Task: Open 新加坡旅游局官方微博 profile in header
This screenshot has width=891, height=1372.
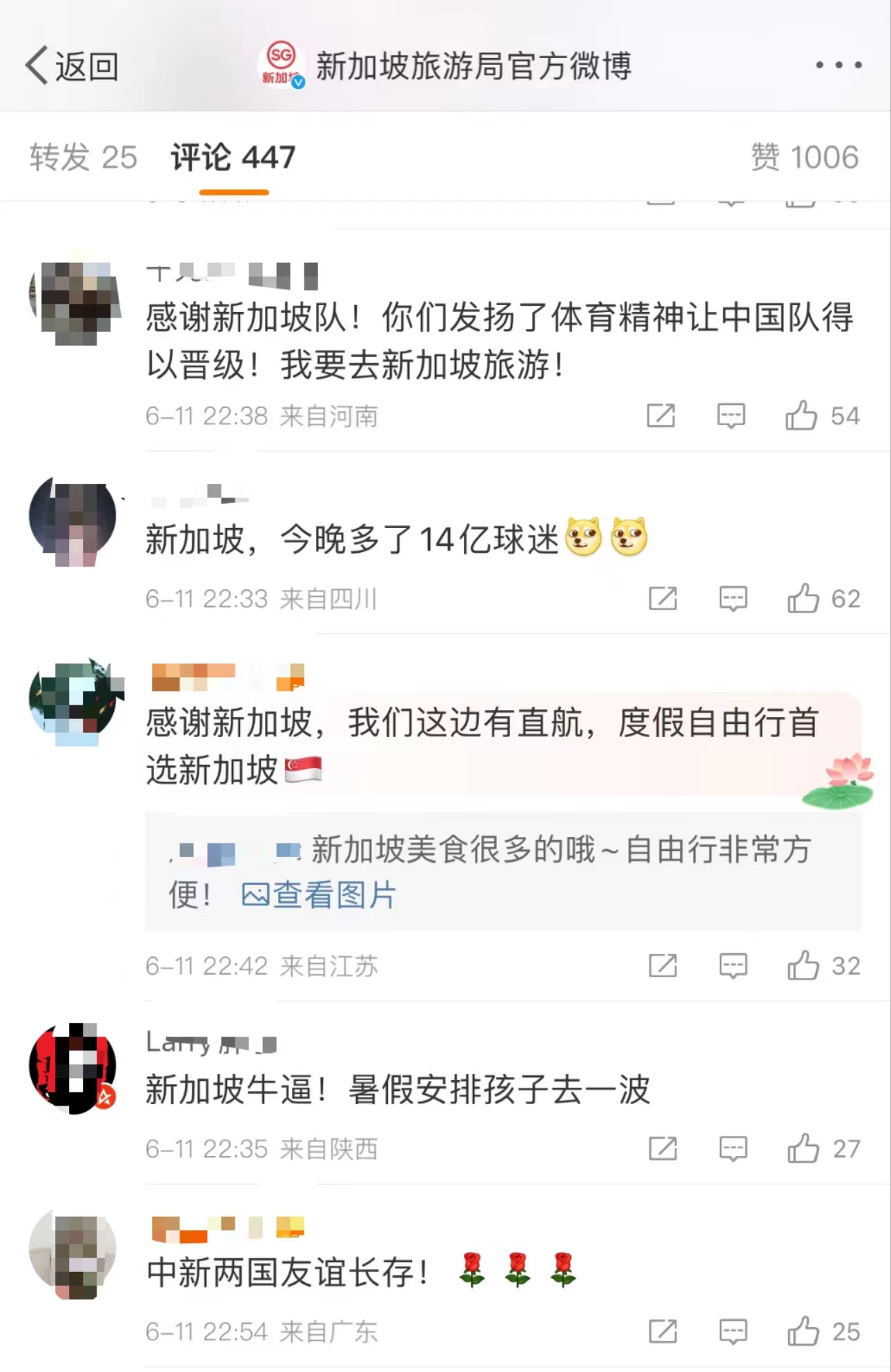Action: pyautogui.click(x=472, y=66)
